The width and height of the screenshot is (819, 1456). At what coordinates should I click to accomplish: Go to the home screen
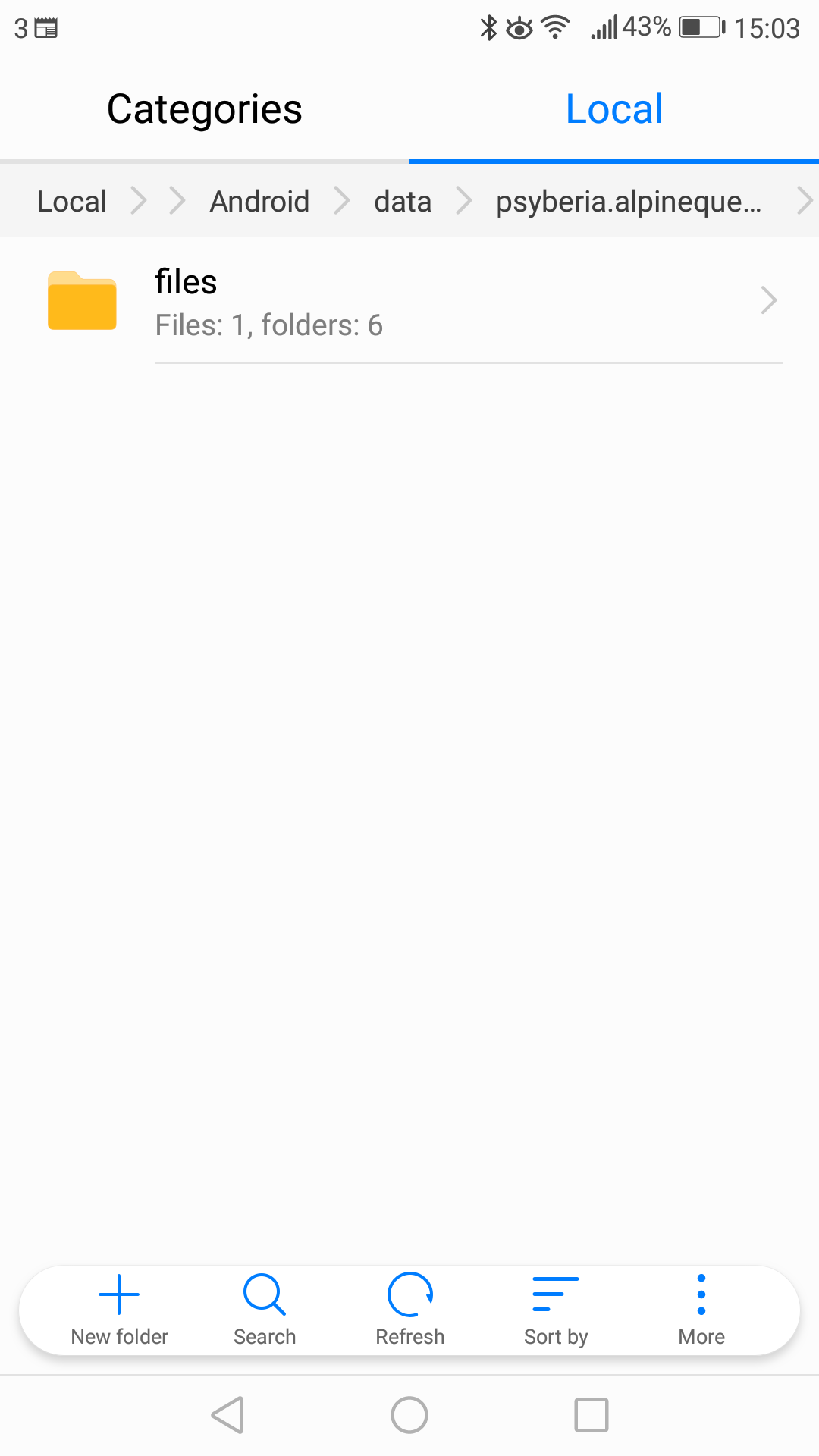[409, 1415]
